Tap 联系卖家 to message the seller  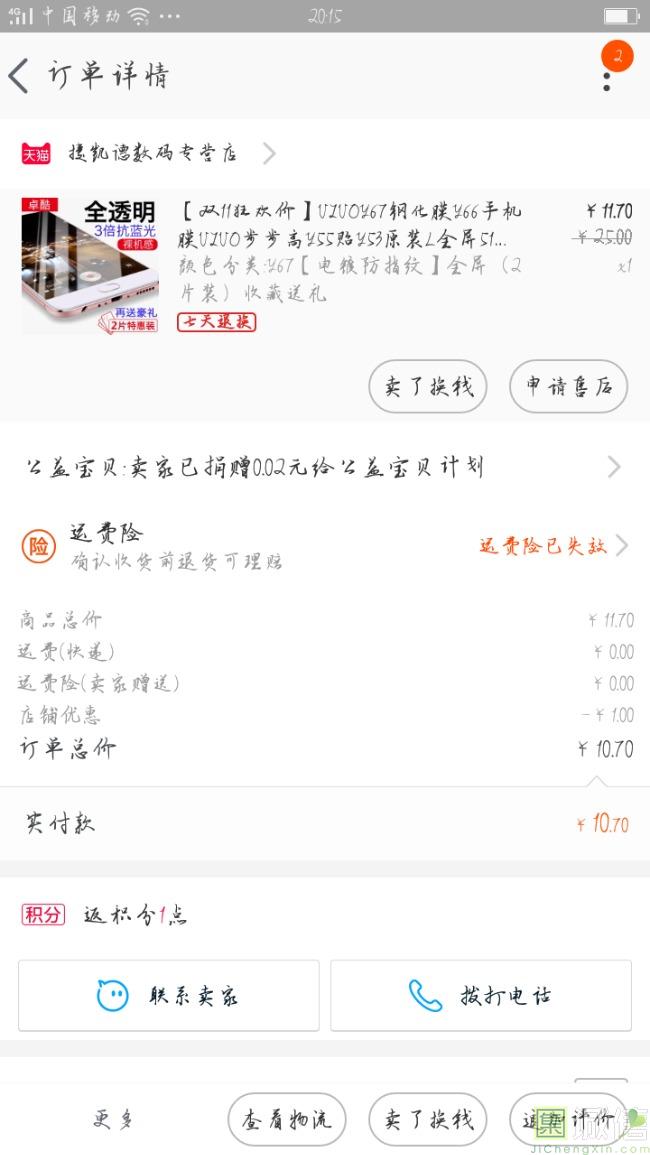click(169, 995)
